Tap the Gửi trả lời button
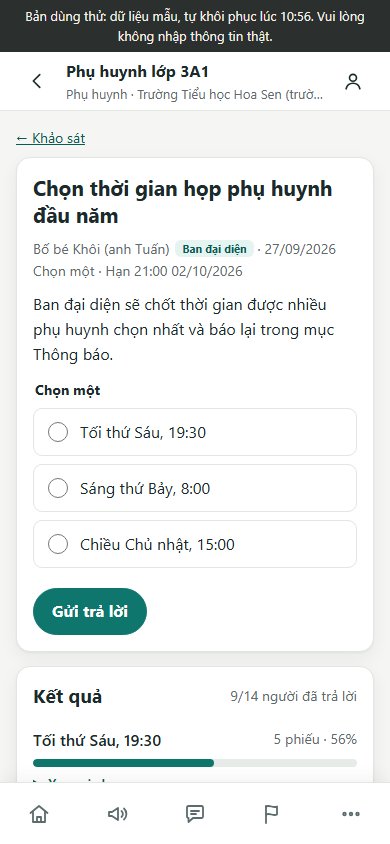This screenshot has height=844, width=390. pyautogui.click(x=90, y=611)
